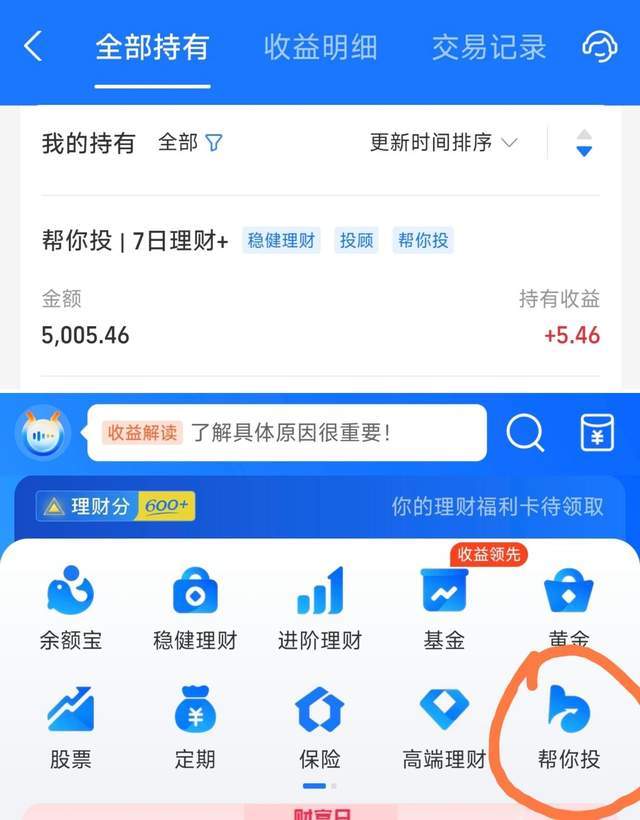The width and height of the screenshot is (640, 820).
Task: Open the 基金 section
Action: coord(444,608)
